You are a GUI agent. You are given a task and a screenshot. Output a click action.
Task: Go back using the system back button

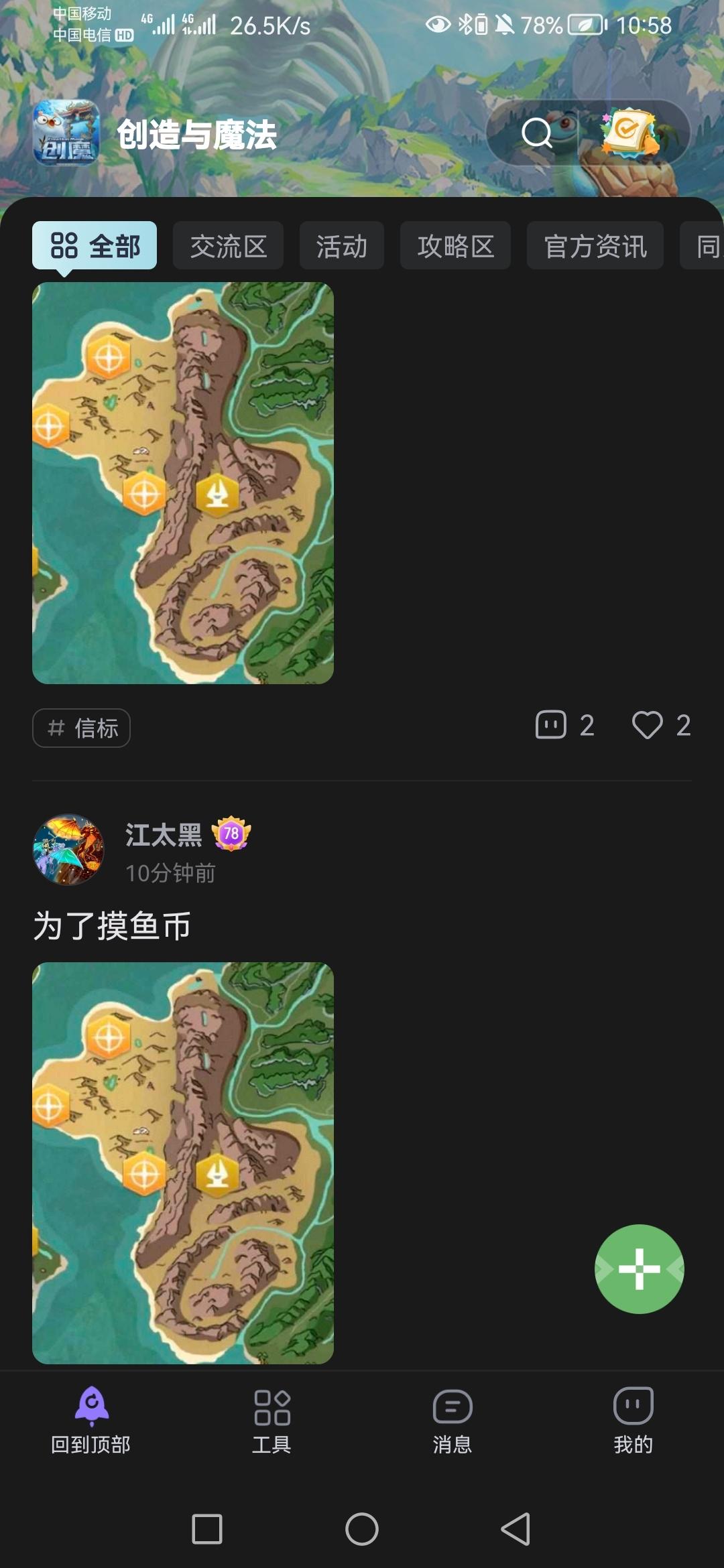point(516,1529)
